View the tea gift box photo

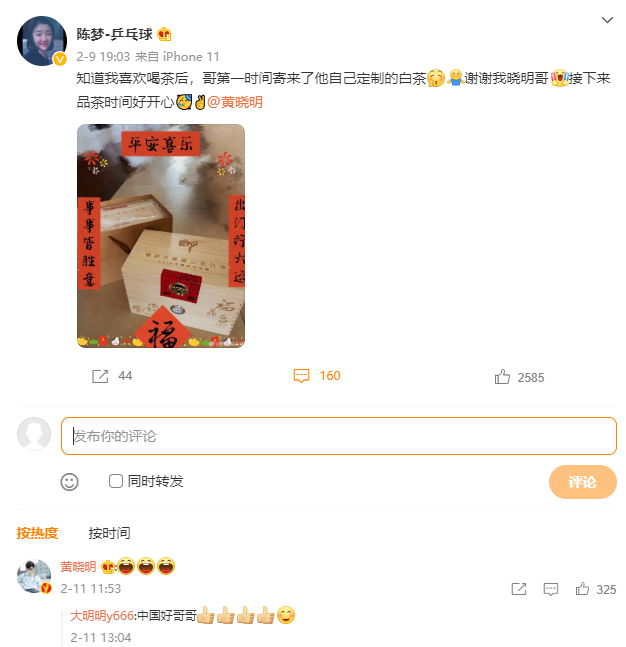[x=161, y=236]
